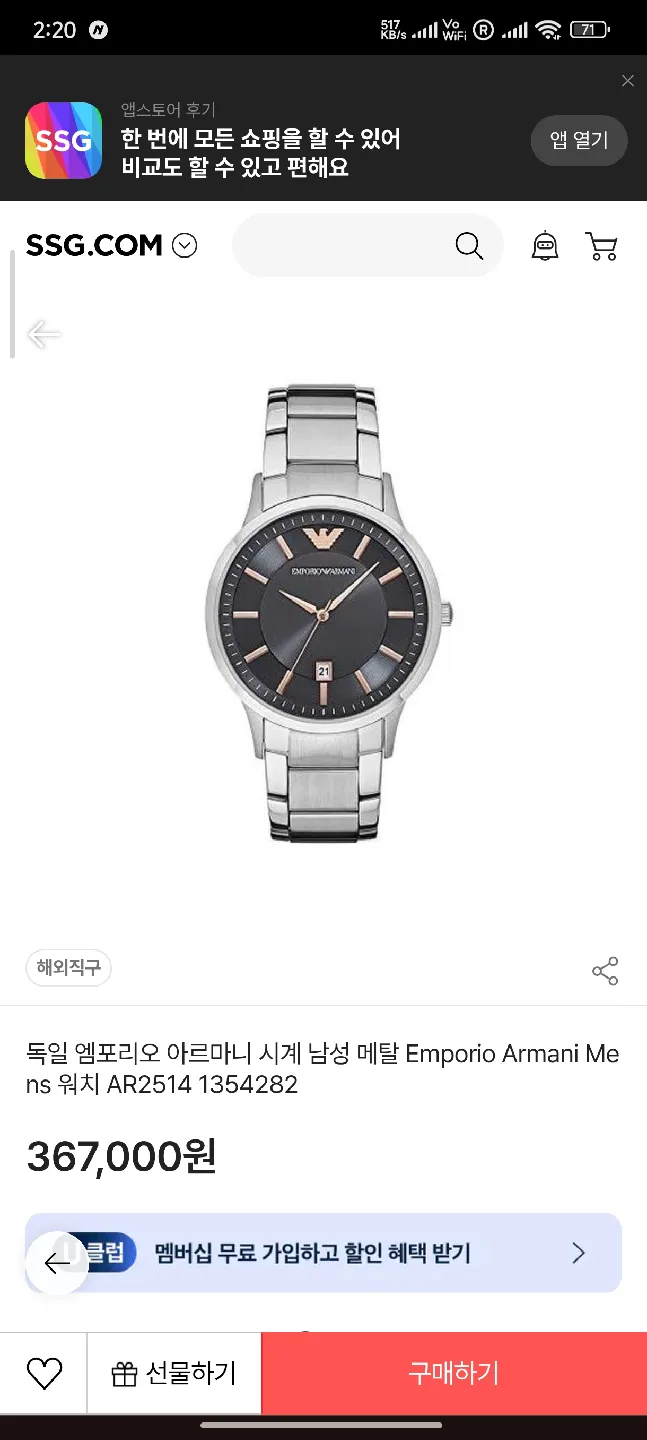This screenshot has height=1440, width=647.
Task: Open the shopping cart
Action: (601, 246)
